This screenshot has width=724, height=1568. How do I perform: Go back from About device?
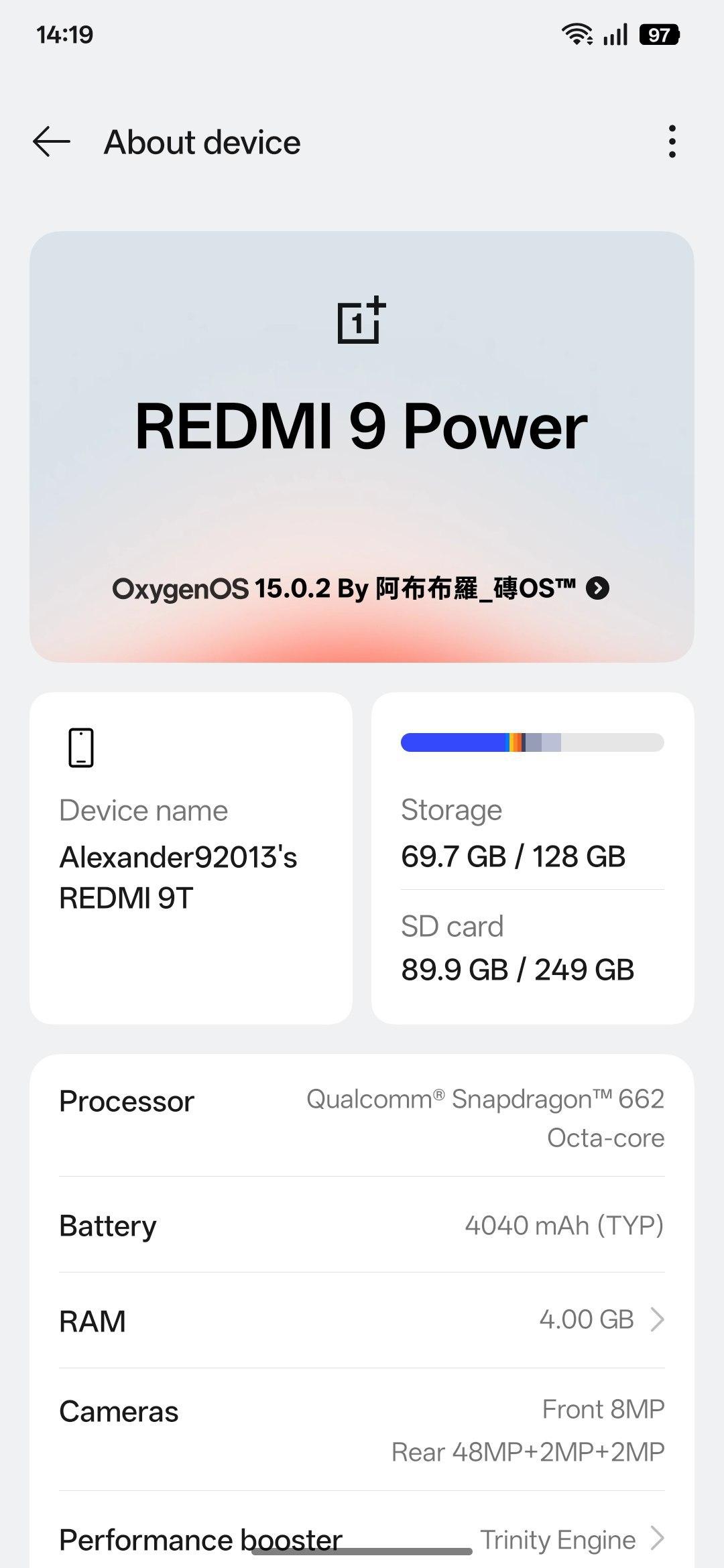(x=52, y=142)
